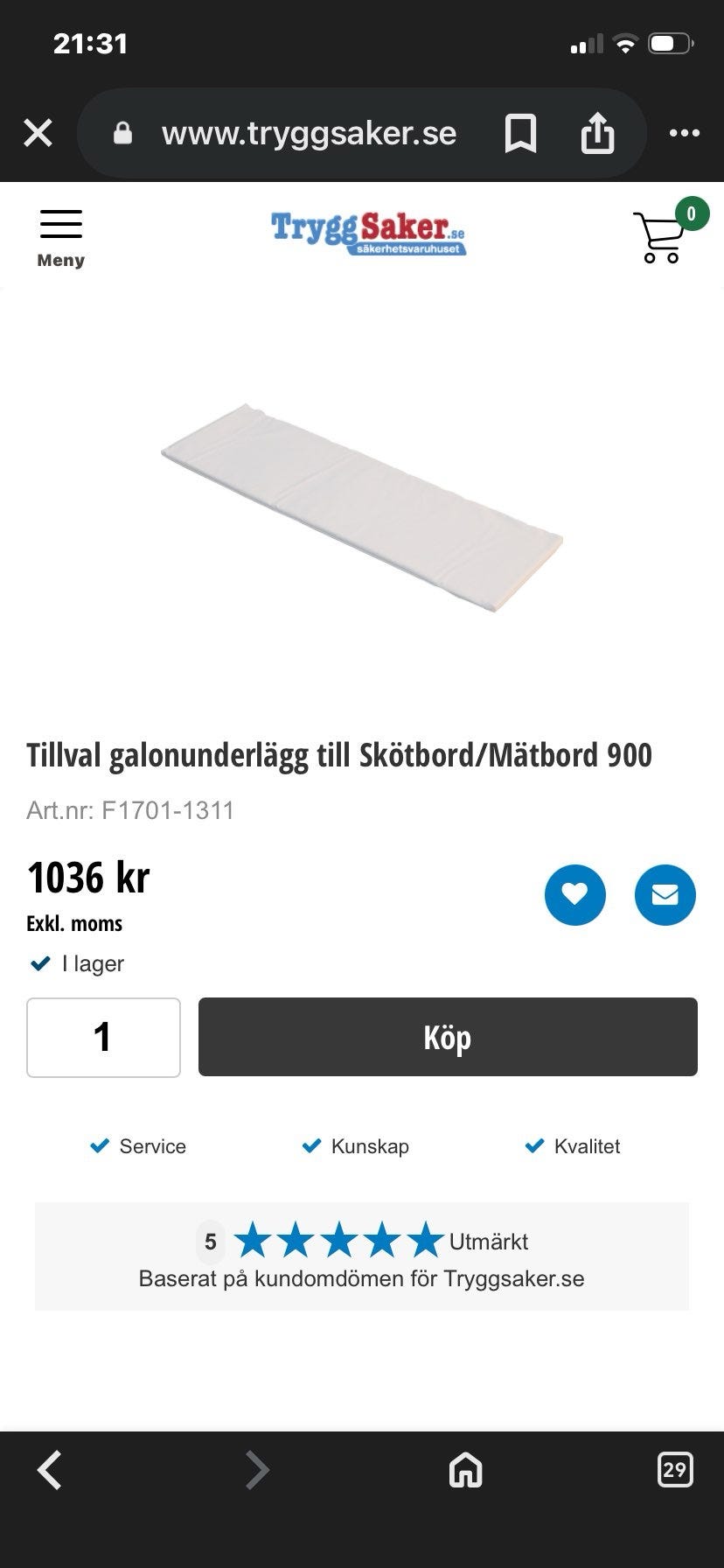
Task: Tap the bookmark icon in the address bar
Action: [x=519, y=133]
